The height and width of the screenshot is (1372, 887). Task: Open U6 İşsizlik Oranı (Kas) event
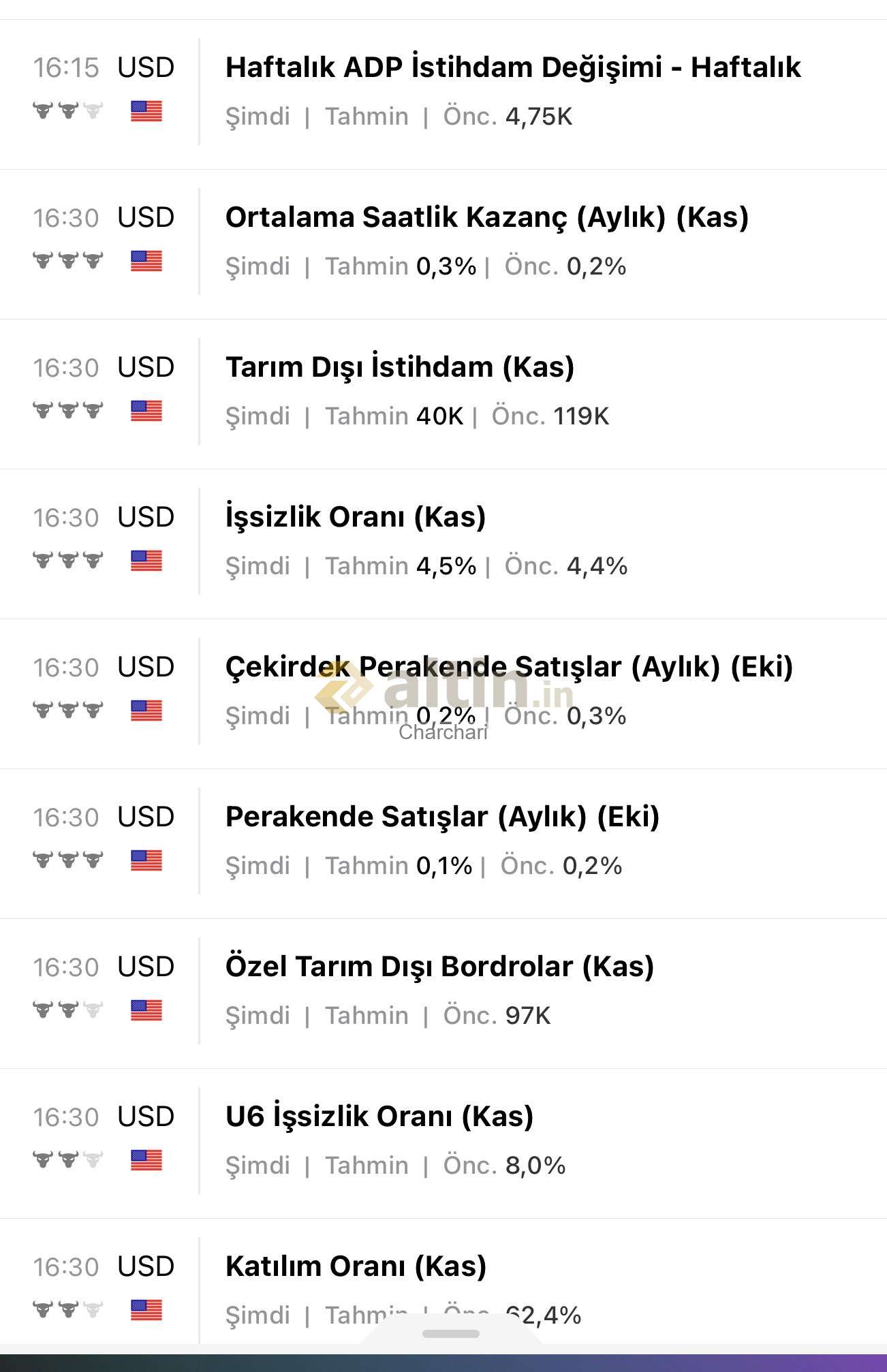[379, 1117]
